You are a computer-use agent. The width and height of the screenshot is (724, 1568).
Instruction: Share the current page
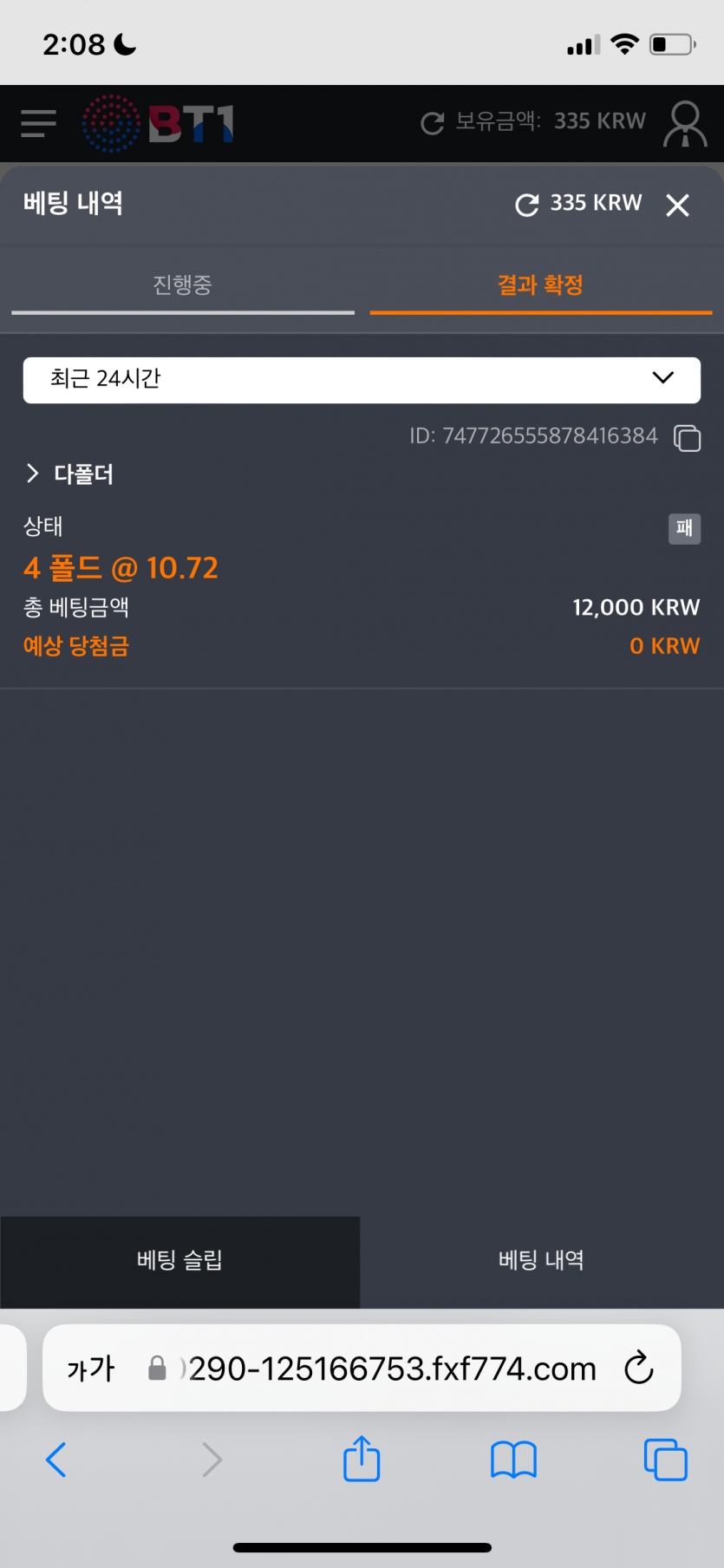point(362,1457)
